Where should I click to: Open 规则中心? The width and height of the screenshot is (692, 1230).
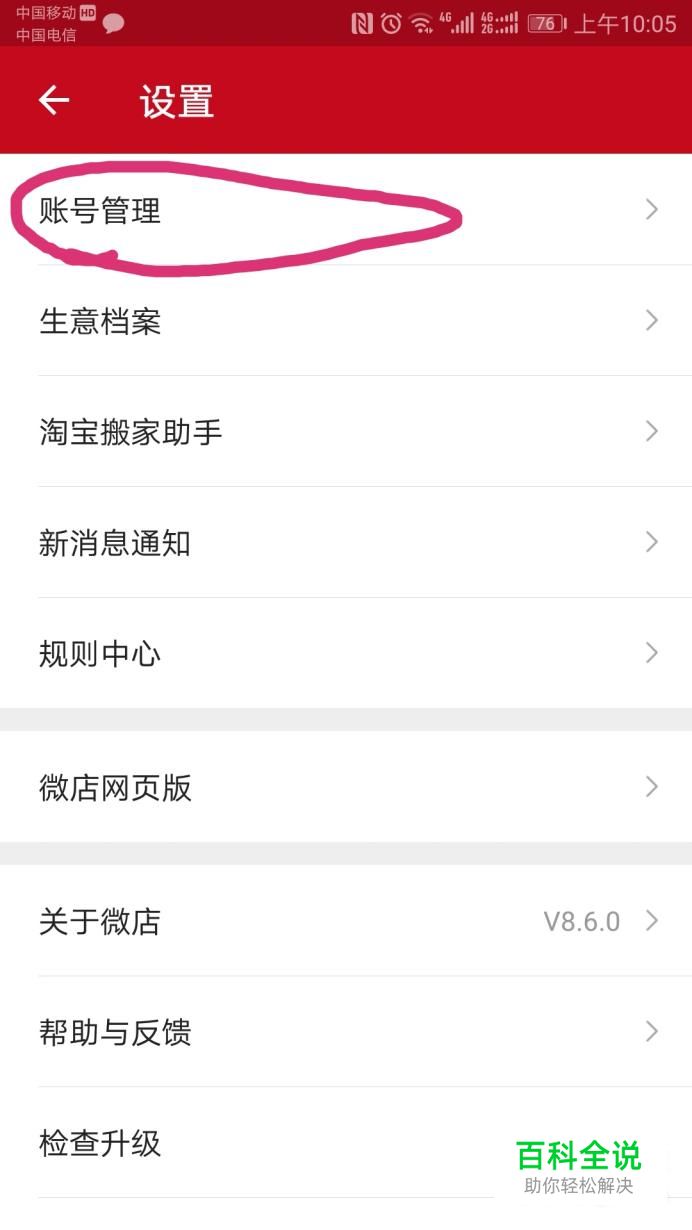point(346,653)
